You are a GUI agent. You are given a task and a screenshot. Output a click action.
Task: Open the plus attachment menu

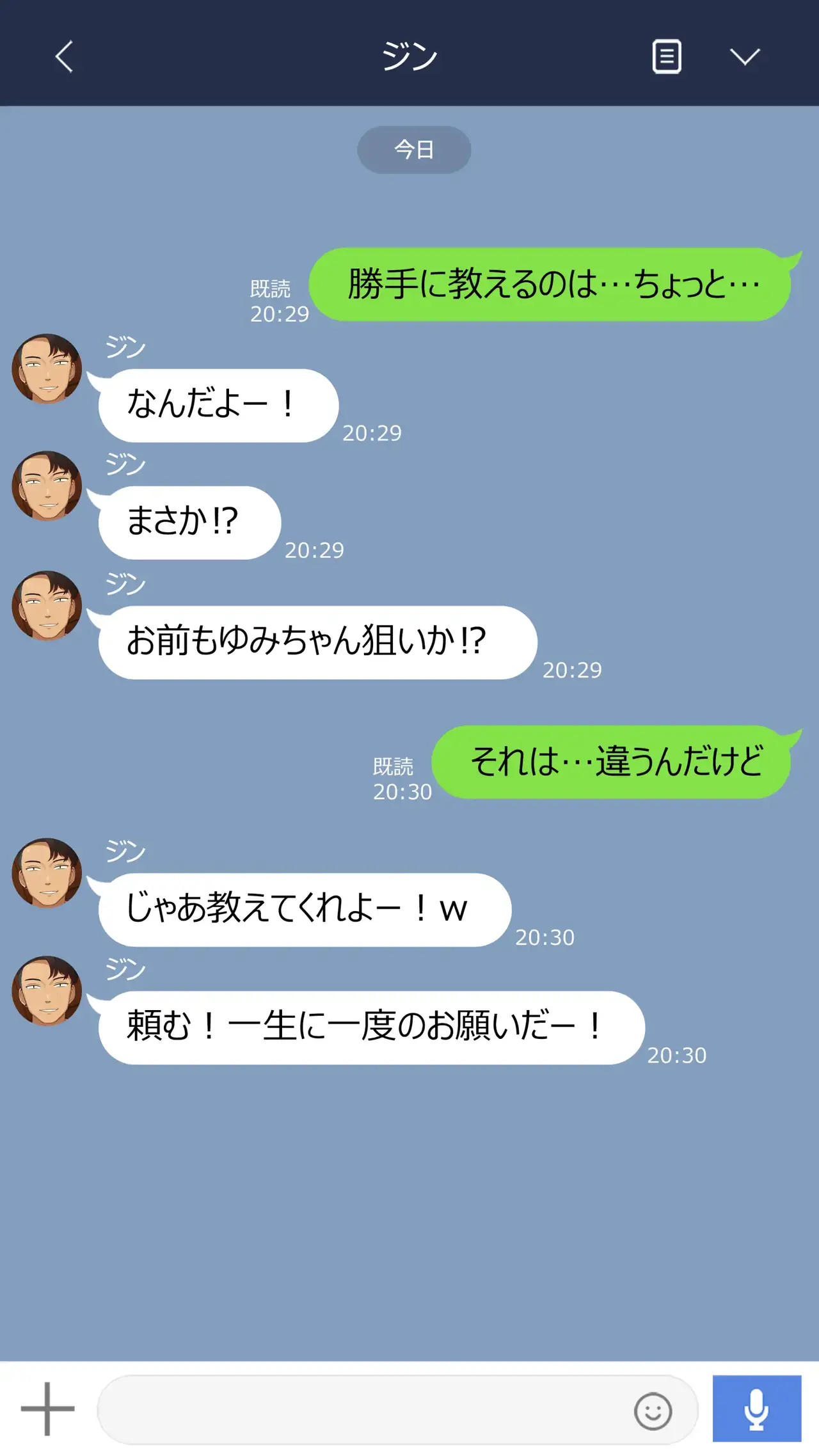(47, 1409)
